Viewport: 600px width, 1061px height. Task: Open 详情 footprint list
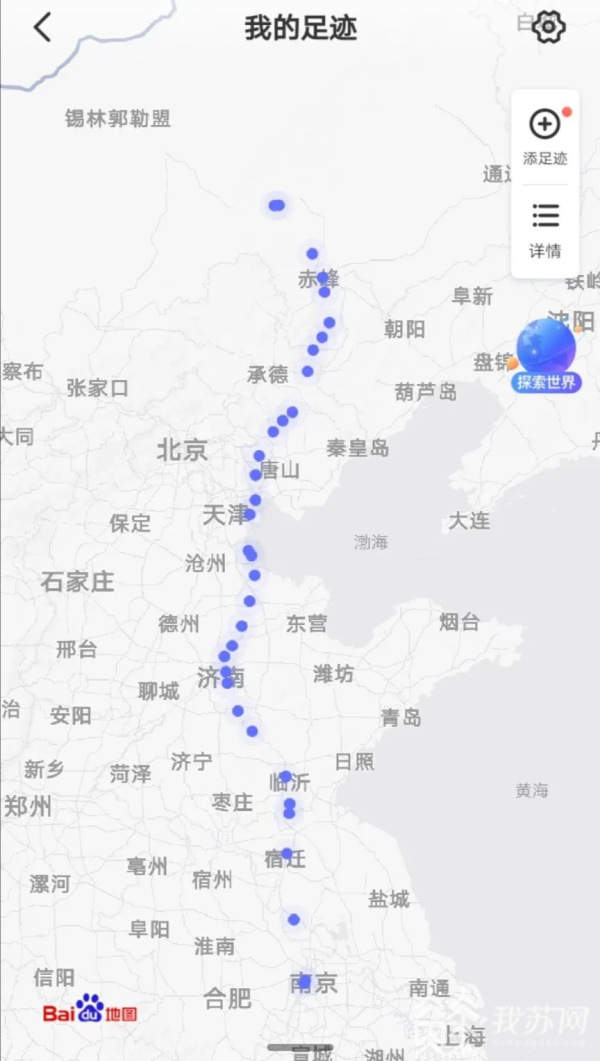pyautogui.click(x=545, y=228)
